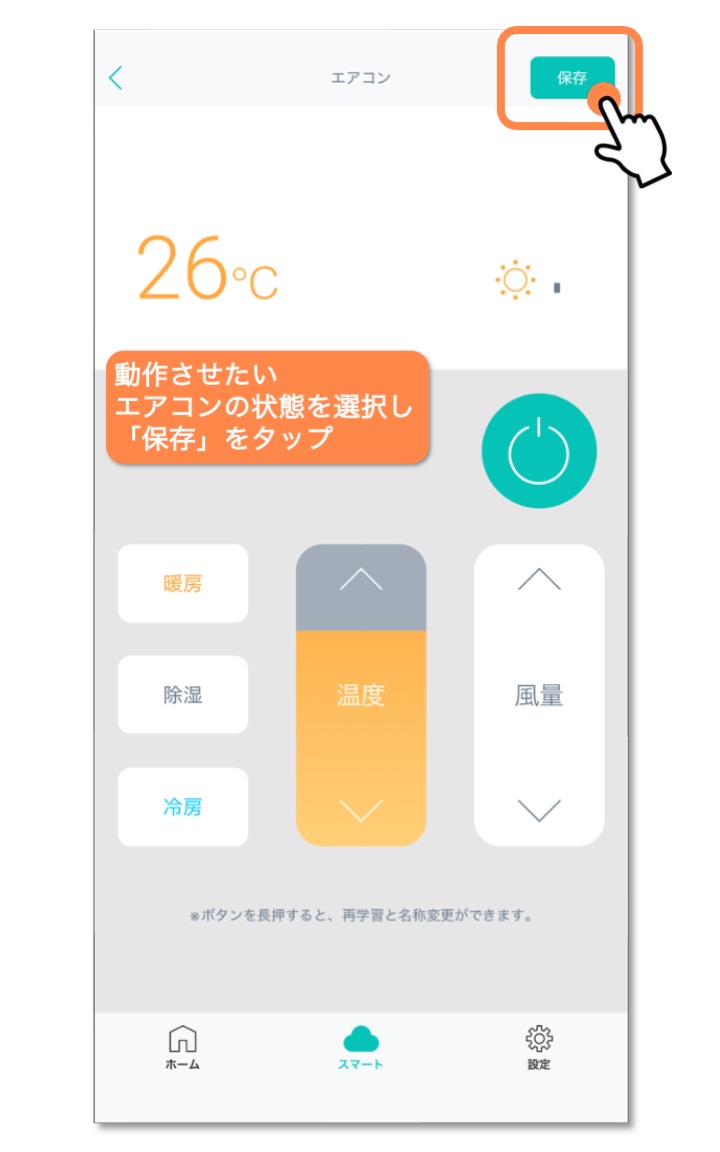Raise the 温度 with the up arrow
720x1152 pixels.
pos(361,581)
